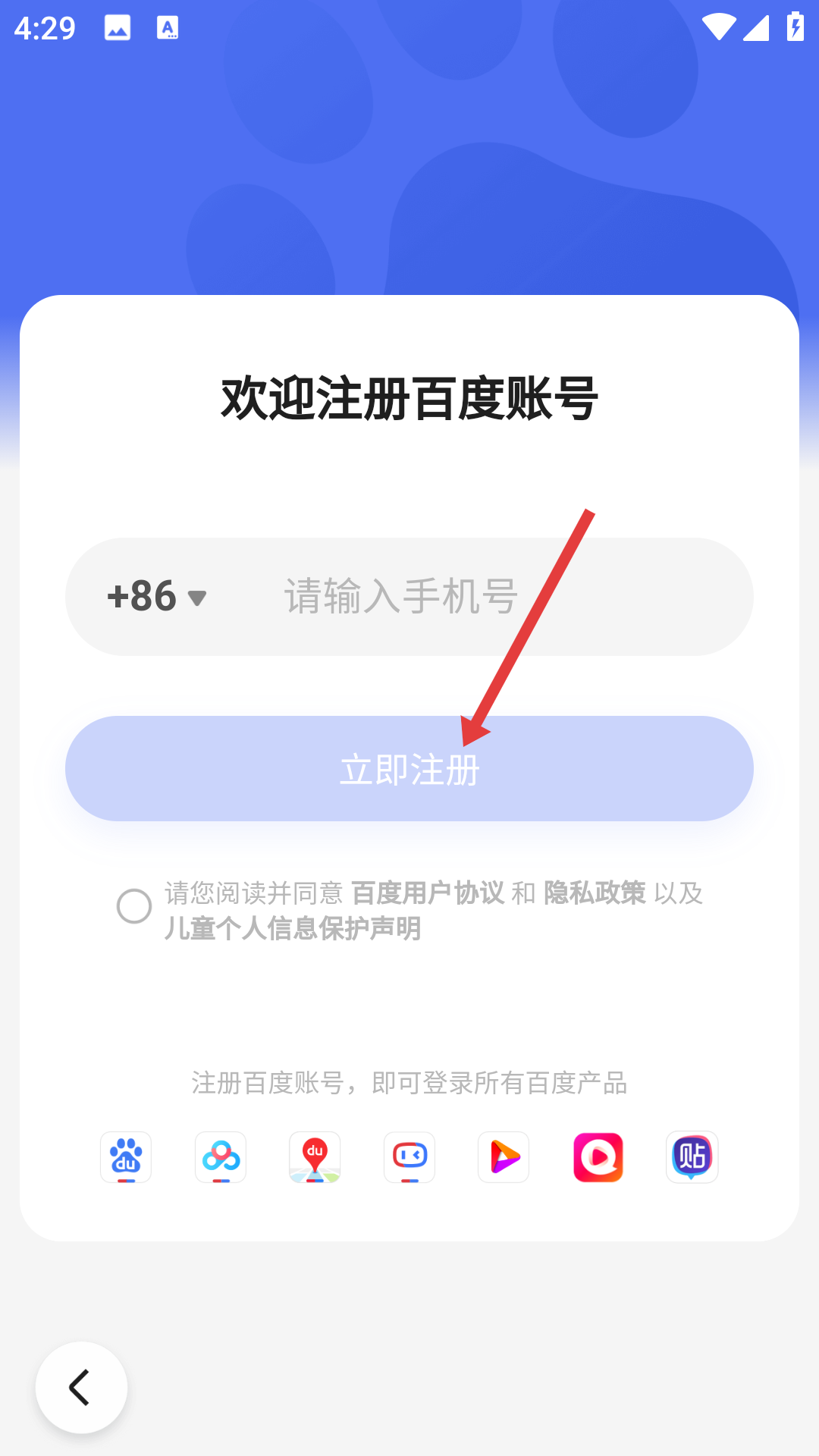This screenshot has width=819, height=1456.
Task: Open 儿童个人信息保护声明 link
Action: point(293,928)
